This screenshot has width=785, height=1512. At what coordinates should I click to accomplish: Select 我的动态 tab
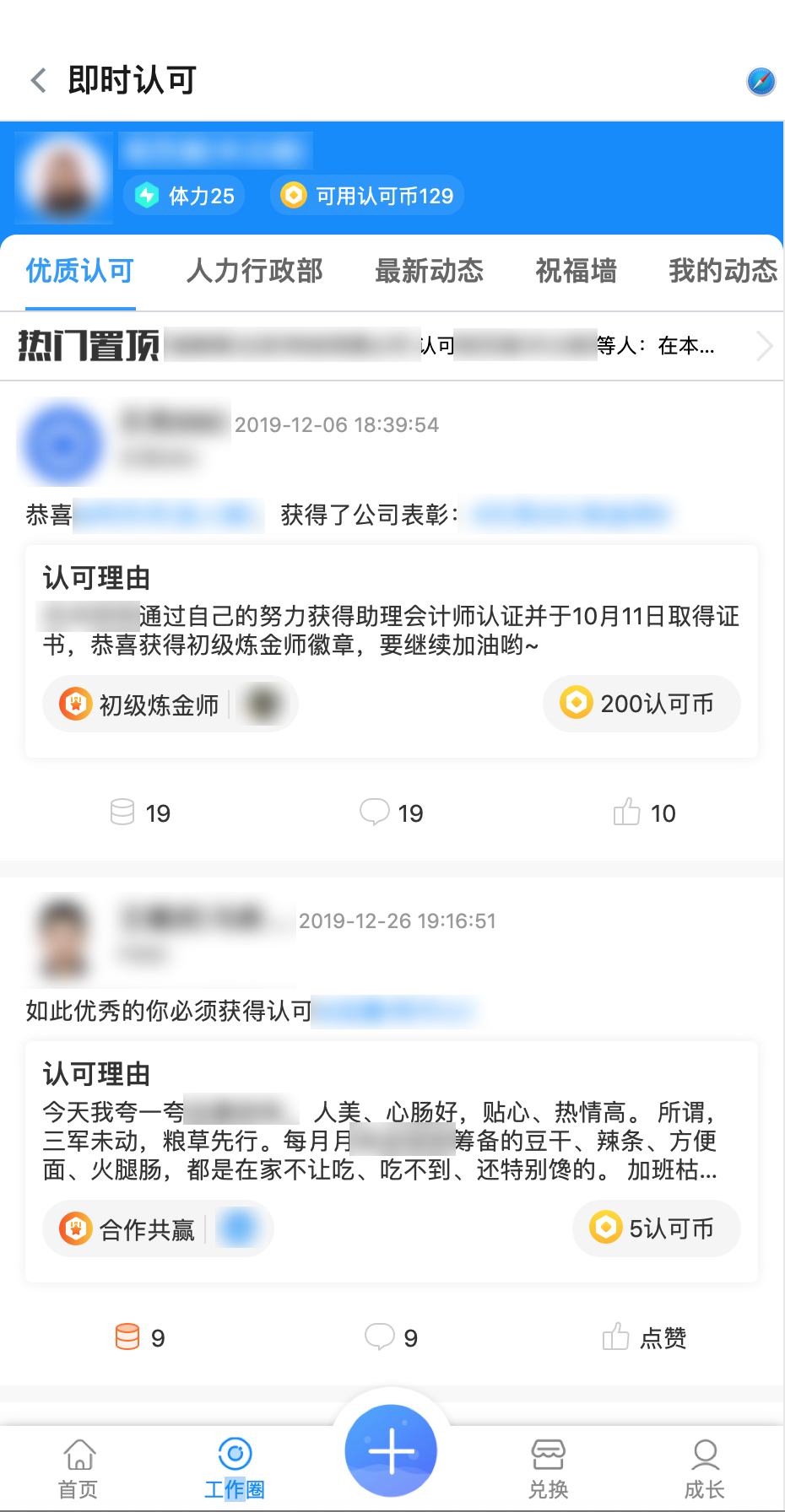(x=722, y=271)
